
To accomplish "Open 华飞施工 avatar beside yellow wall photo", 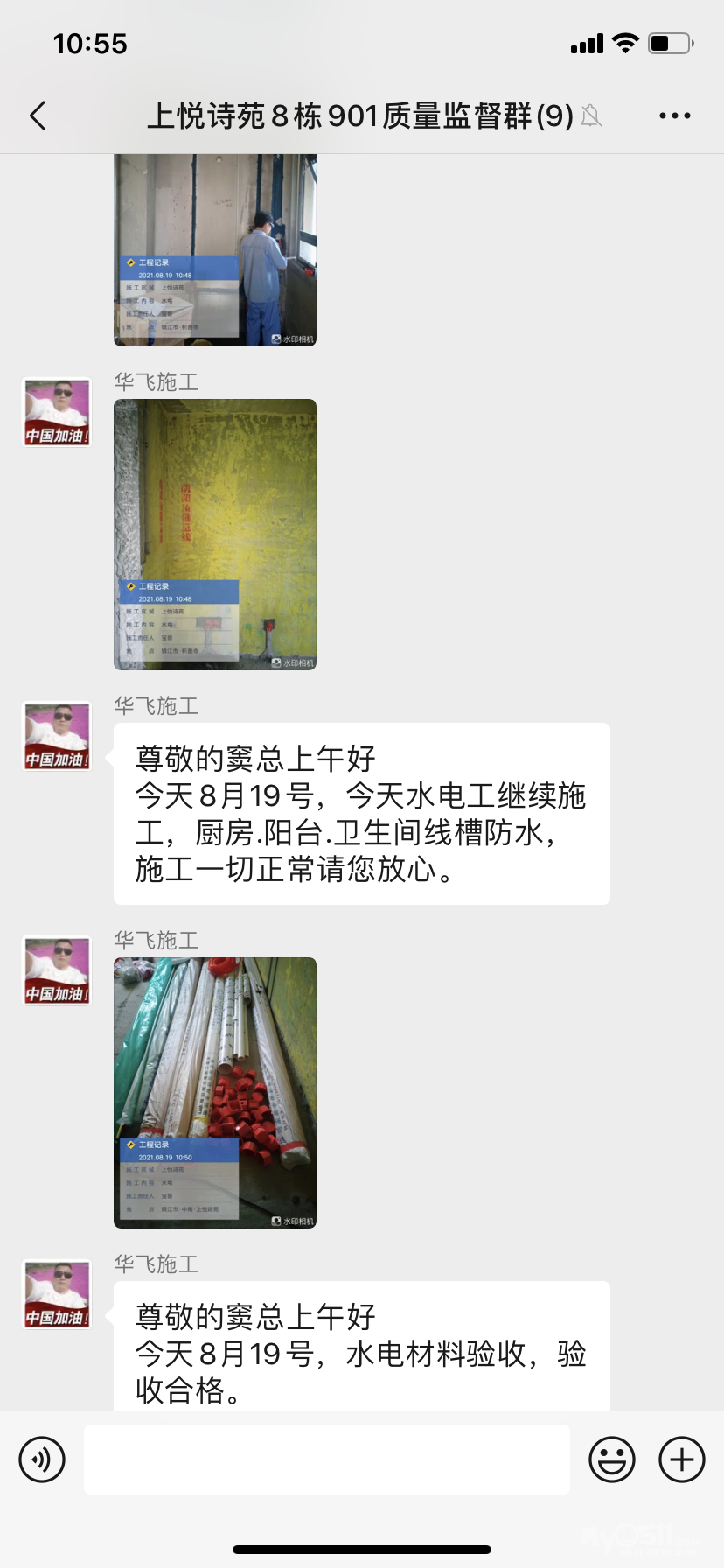I will click(x=57, y=412).
